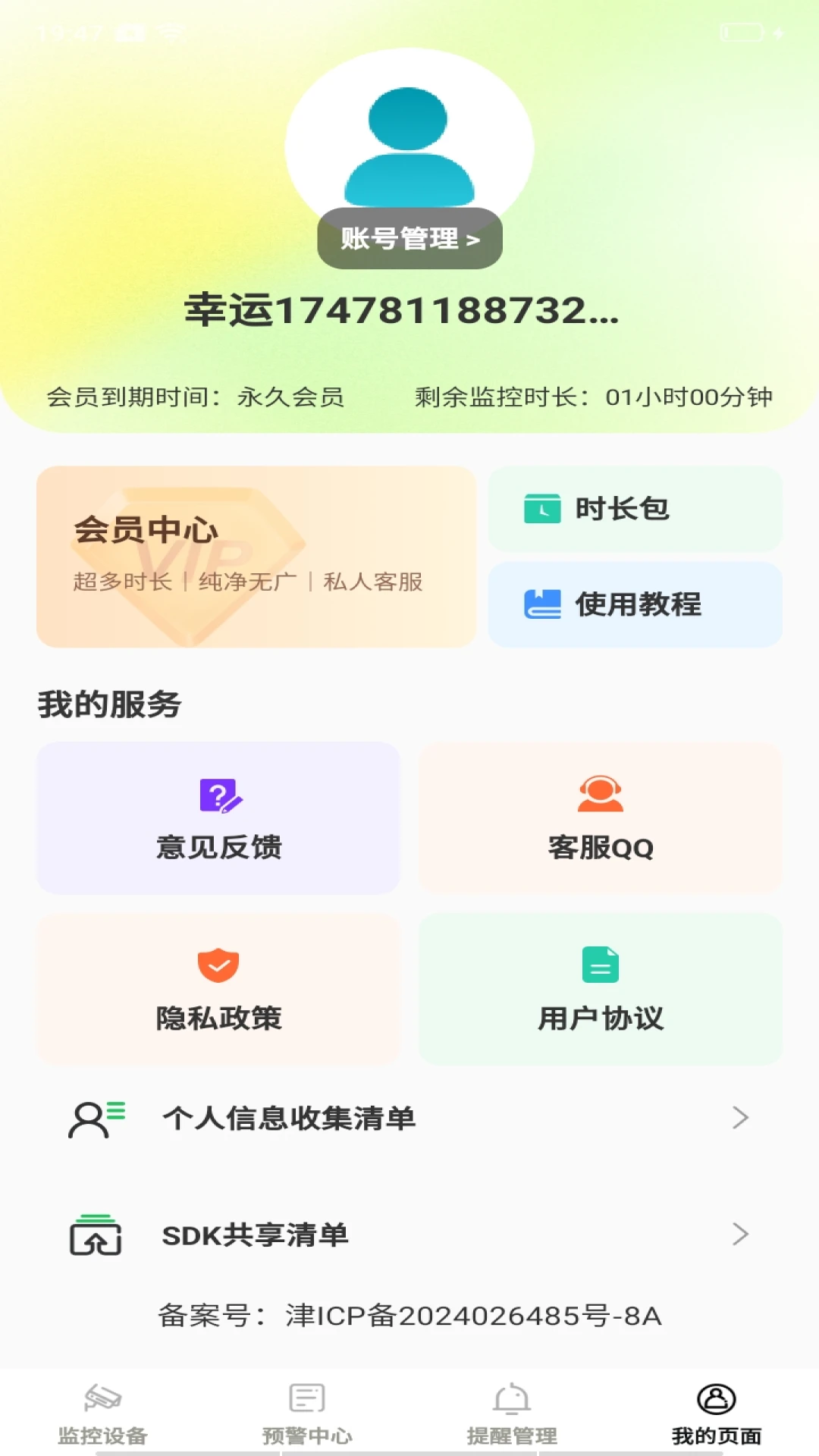
Task: Expand the SDK共享清单 arrow
Action: pos(739,1235)
